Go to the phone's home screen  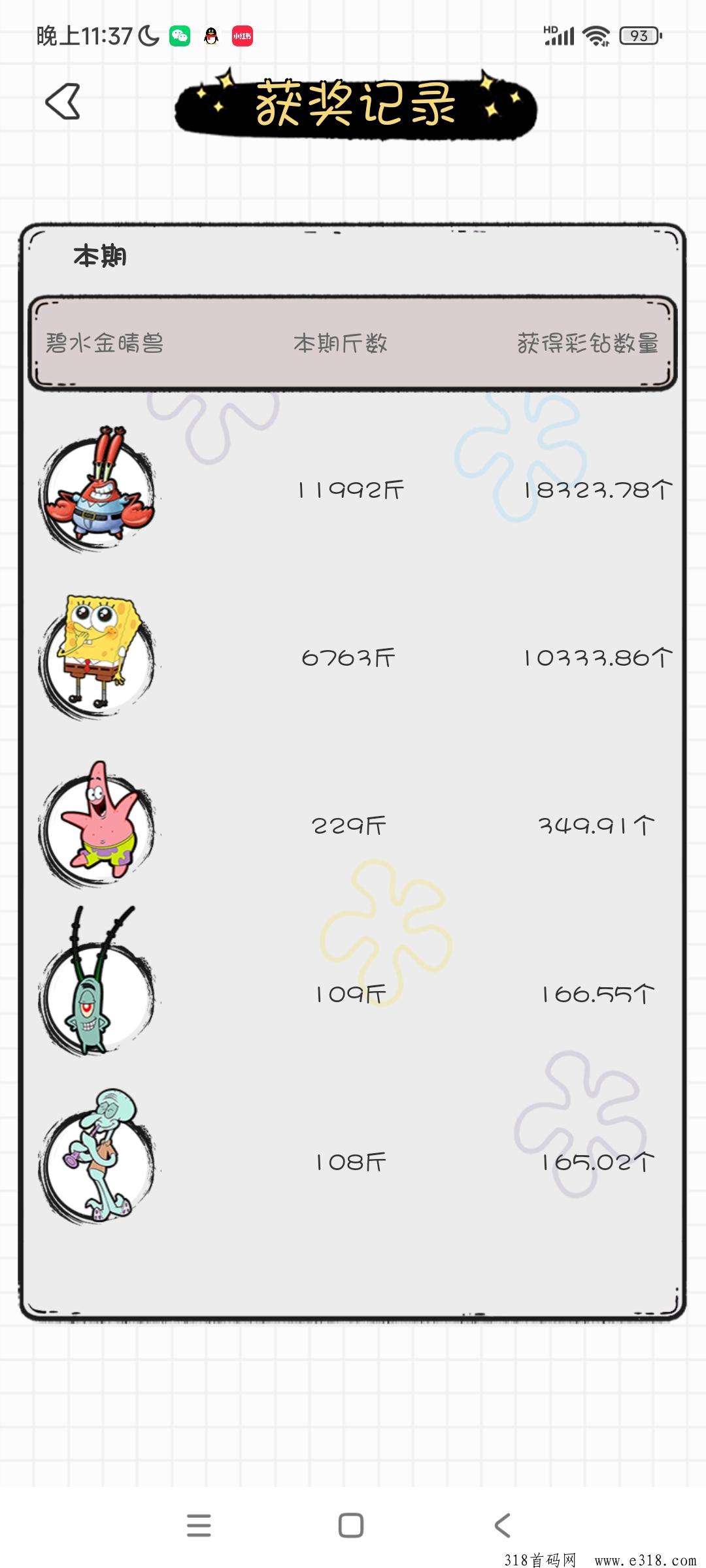pos(351,1526)
